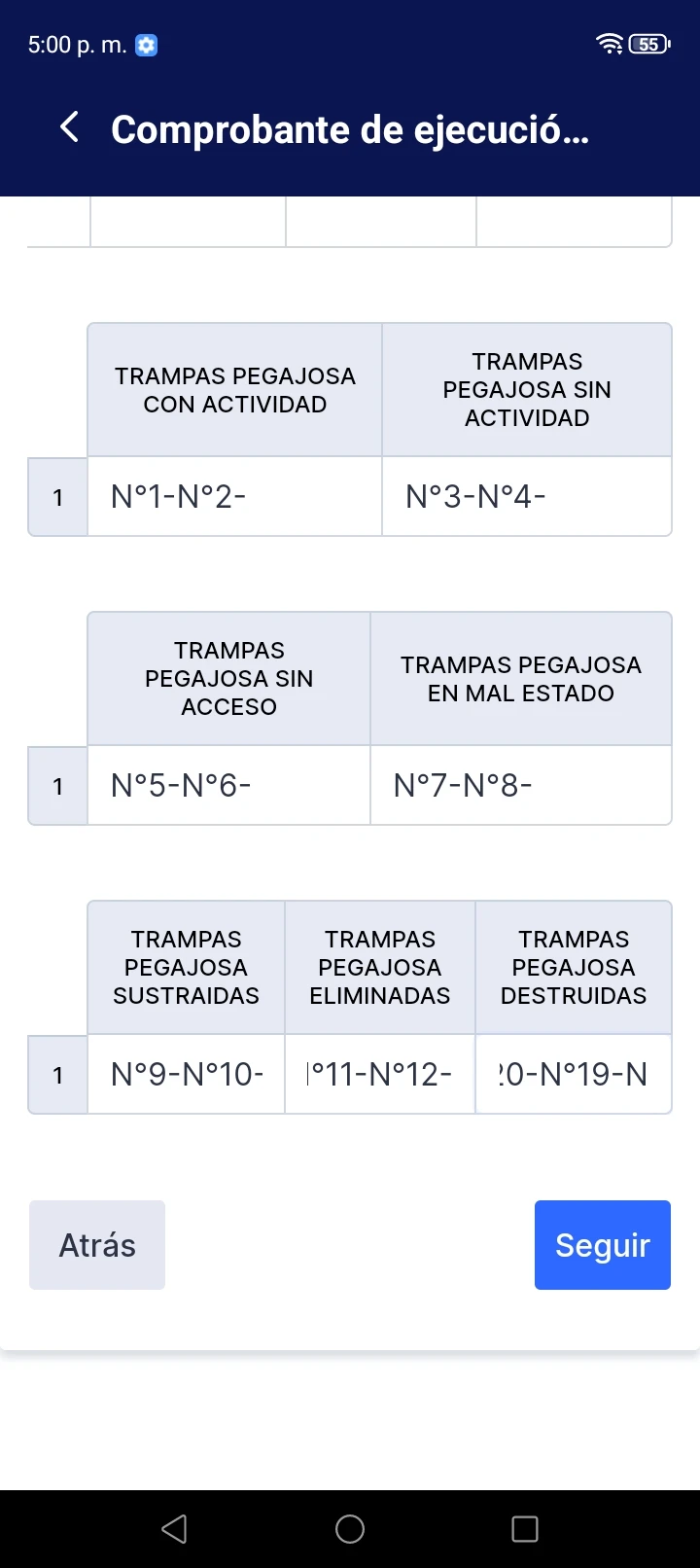Tap the back arrow in the title bar
Viewport: 700px width, 1568px height.
pos(68,127)
